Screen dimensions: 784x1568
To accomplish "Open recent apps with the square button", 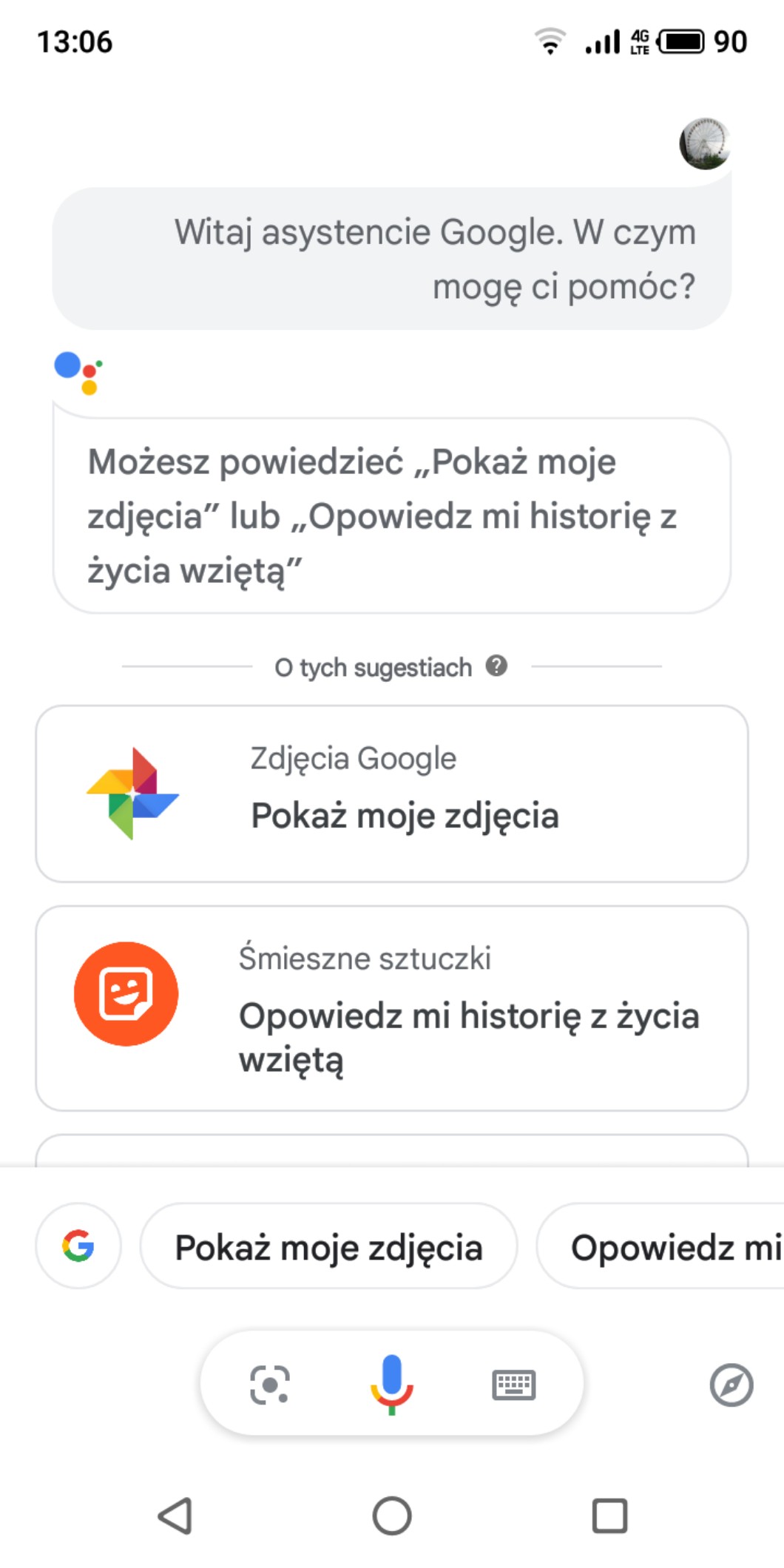I will (609, 1515).
